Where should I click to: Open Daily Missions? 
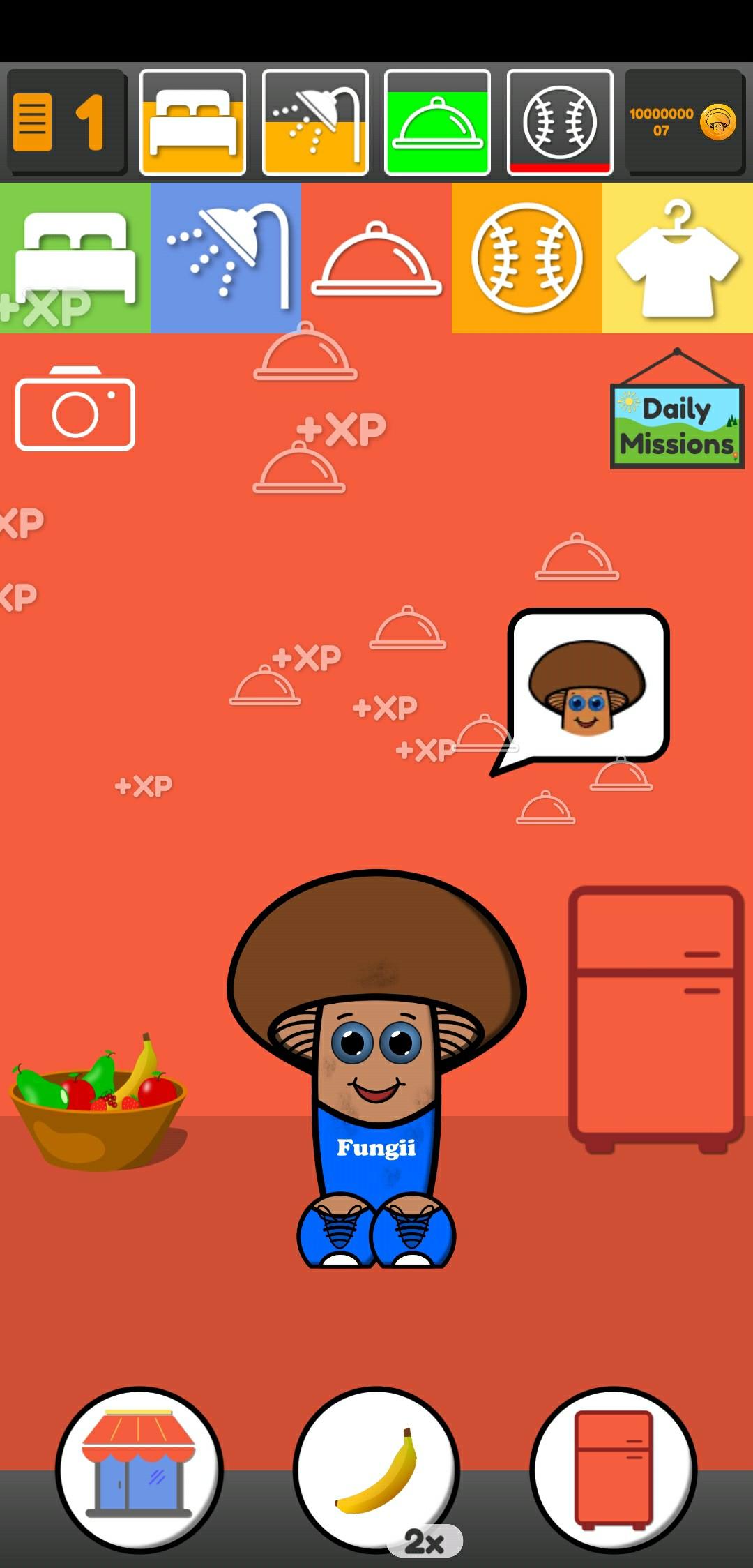677,425
